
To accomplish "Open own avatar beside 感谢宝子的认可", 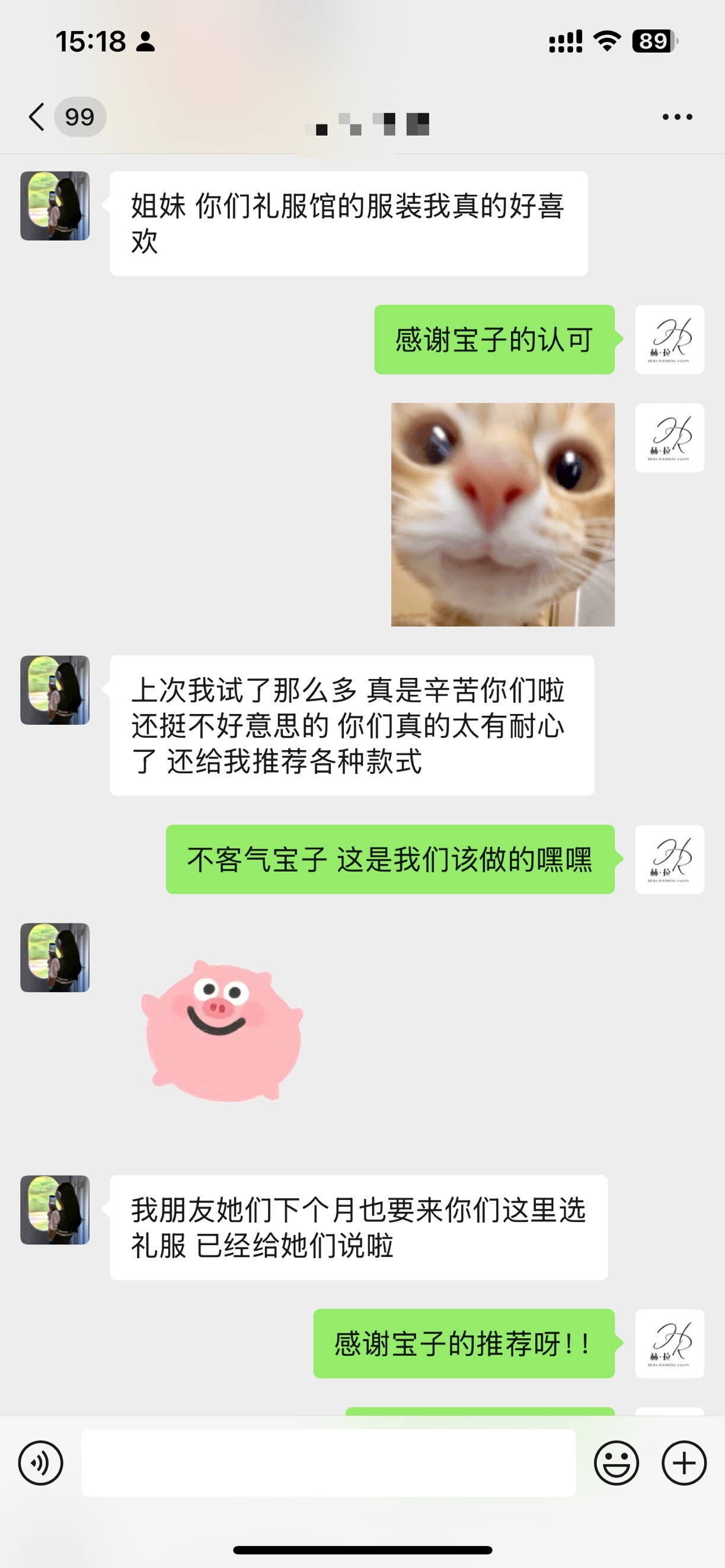I will 669,340.
